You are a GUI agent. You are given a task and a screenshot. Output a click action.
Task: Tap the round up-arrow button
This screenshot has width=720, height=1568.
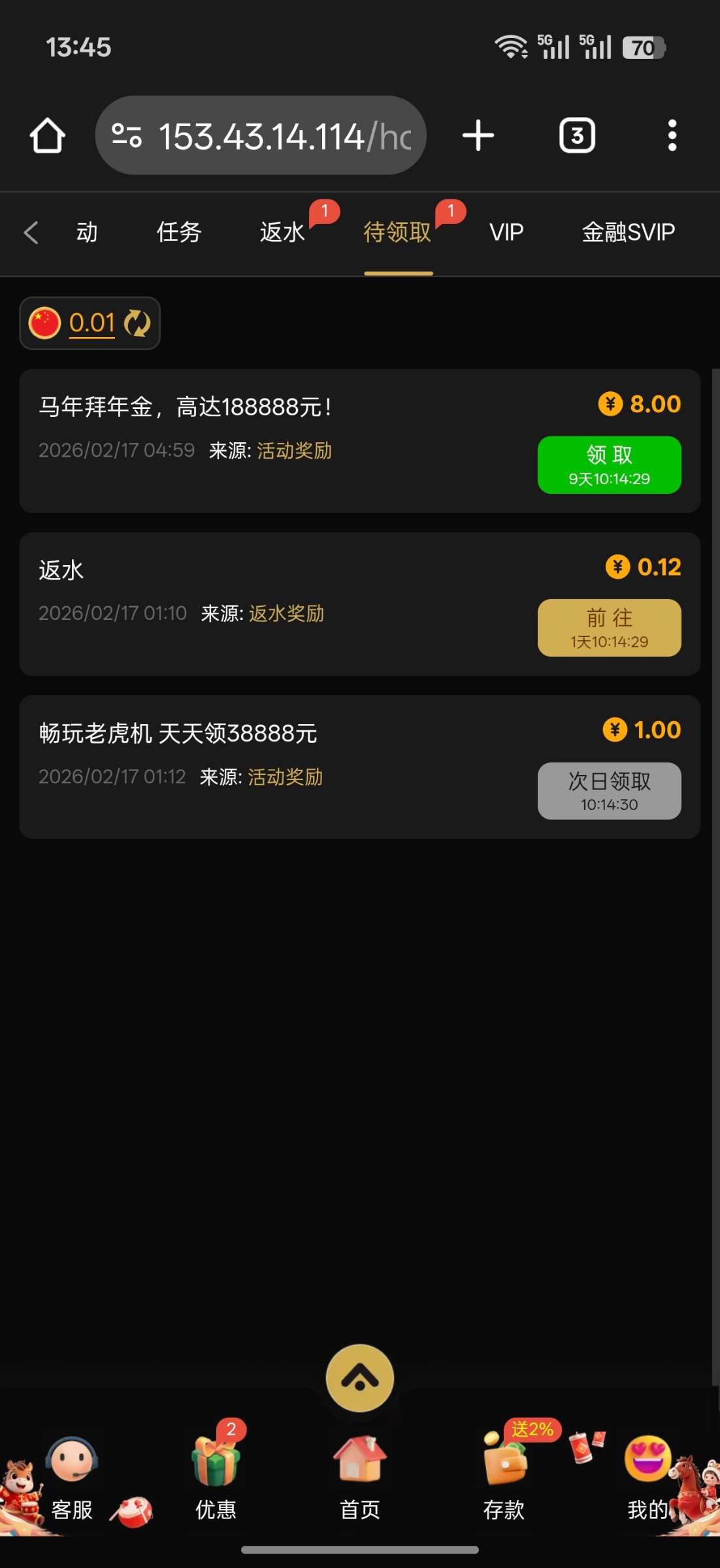click(x=360, y=1378)
